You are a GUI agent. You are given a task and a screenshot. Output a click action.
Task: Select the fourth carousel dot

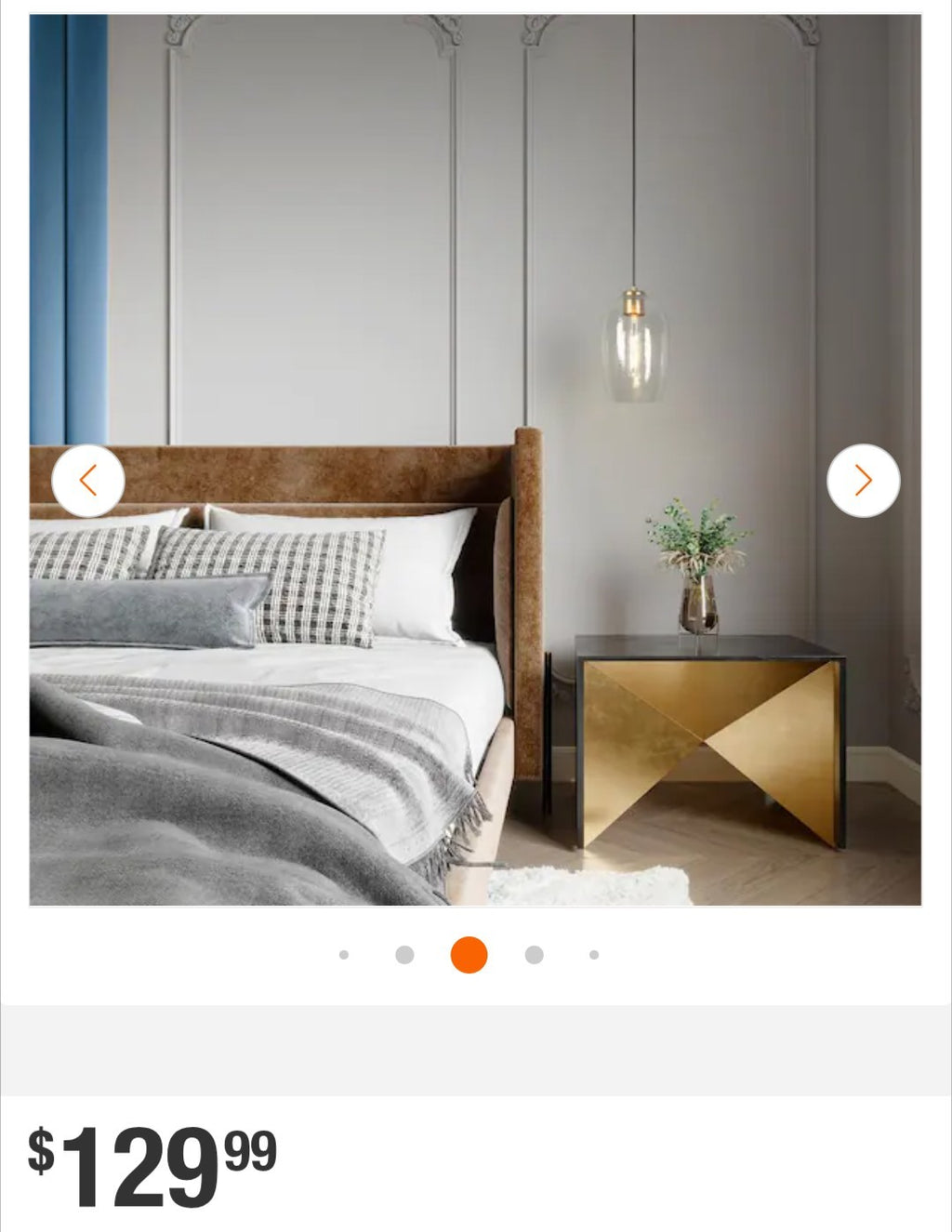pyautogui.click(x=534, y=955)
